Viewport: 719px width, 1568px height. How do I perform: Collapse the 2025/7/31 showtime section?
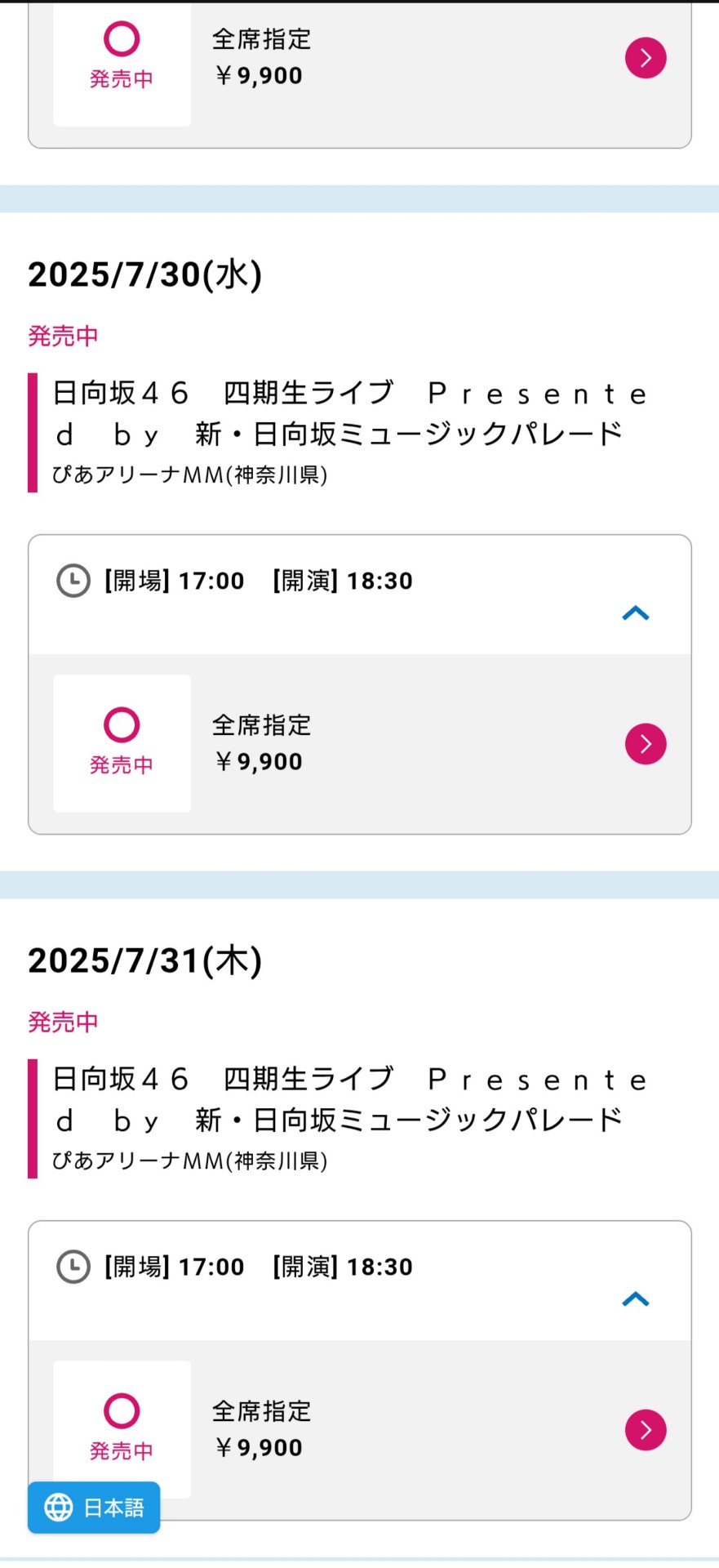click(636, 1298)
